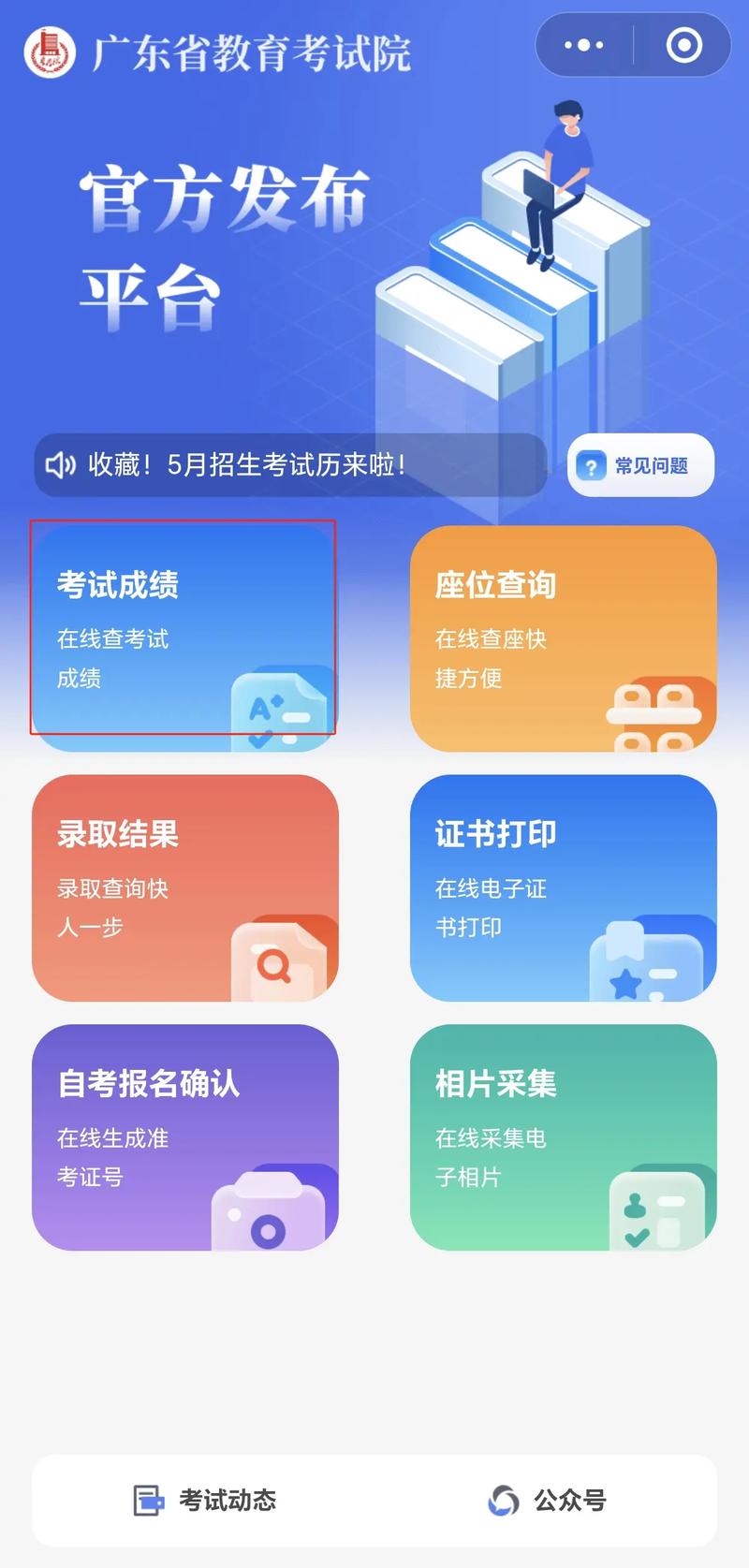The height and width of the screenshot is (1568, 749).
Task: Open the mini-program options with the three-dot menu
Action: 582,44
